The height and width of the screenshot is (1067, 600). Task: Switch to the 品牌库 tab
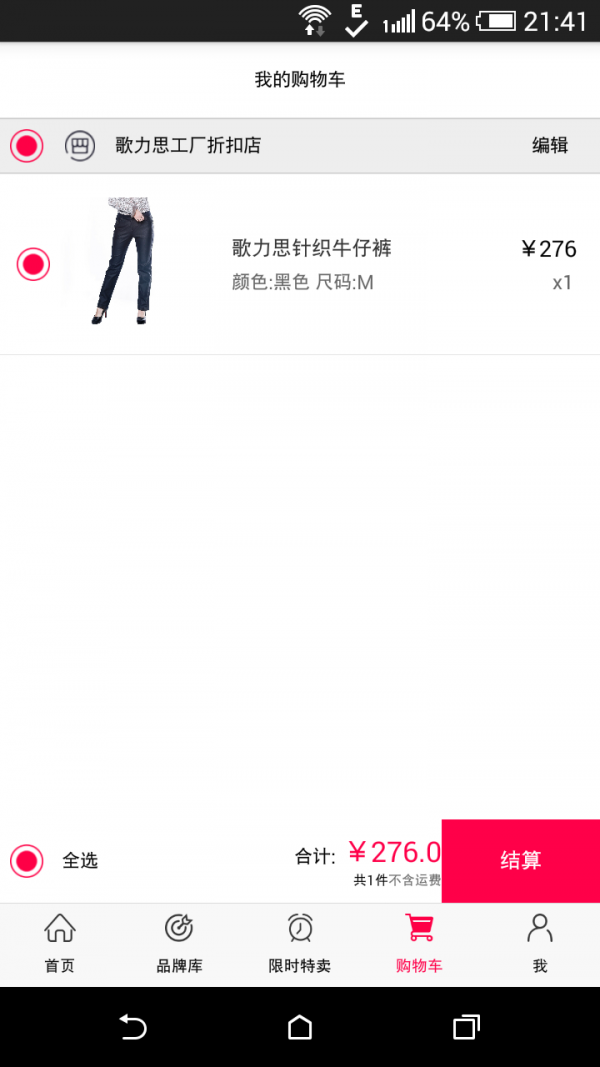tap(180, 944)
